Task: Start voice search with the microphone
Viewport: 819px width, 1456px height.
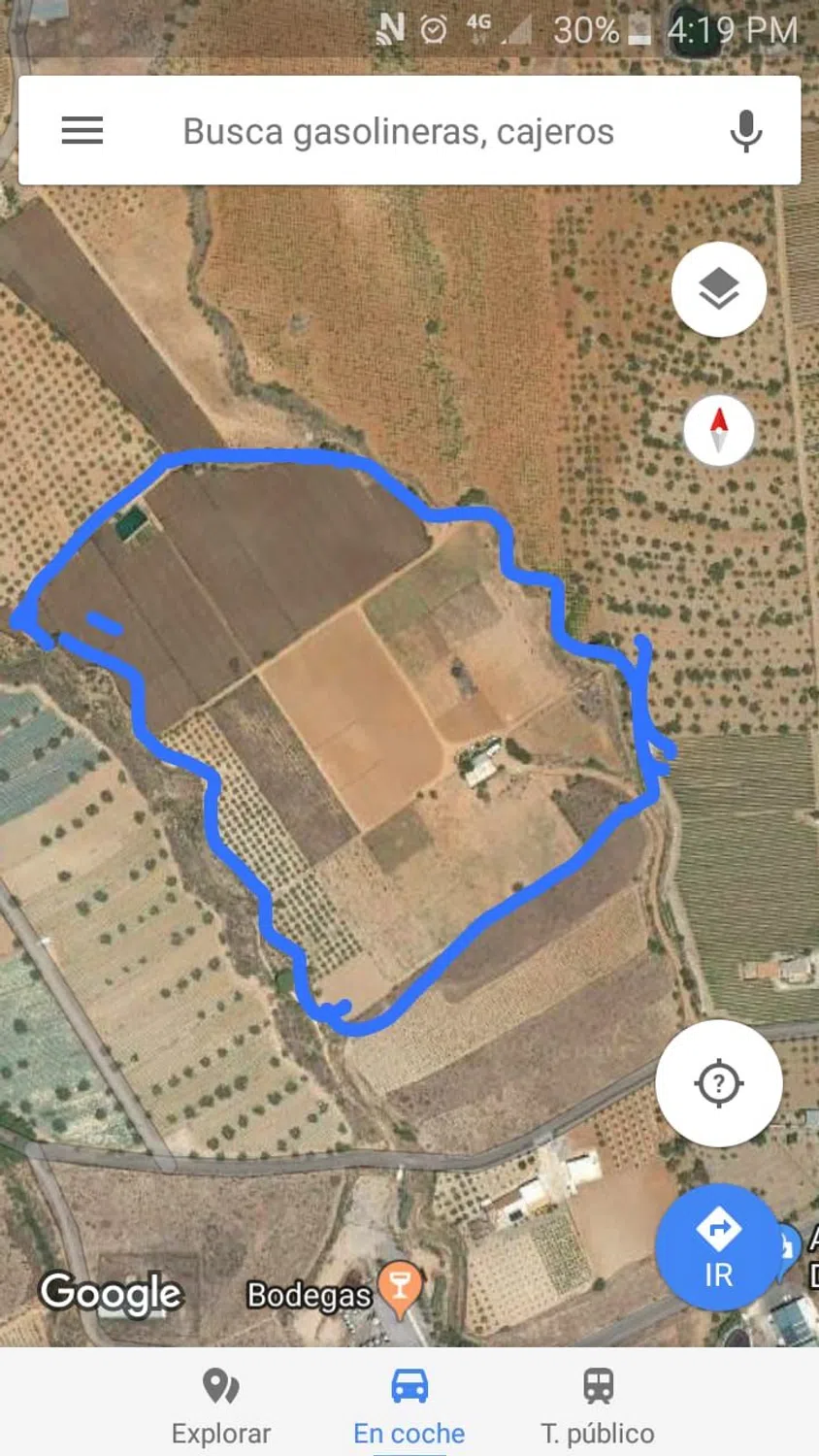Action: tap(745, 131)
